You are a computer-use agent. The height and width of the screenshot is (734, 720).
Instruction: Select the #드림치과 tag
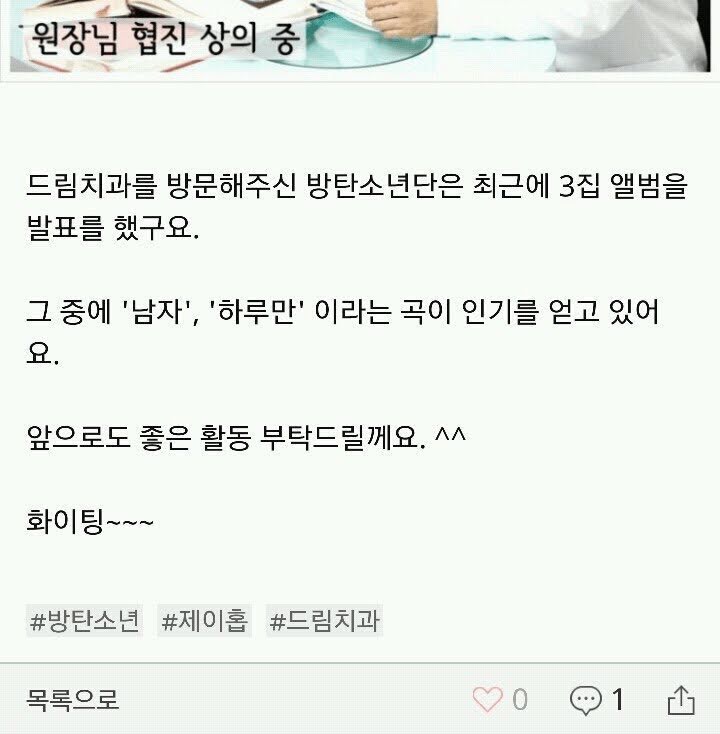(324, 621)
